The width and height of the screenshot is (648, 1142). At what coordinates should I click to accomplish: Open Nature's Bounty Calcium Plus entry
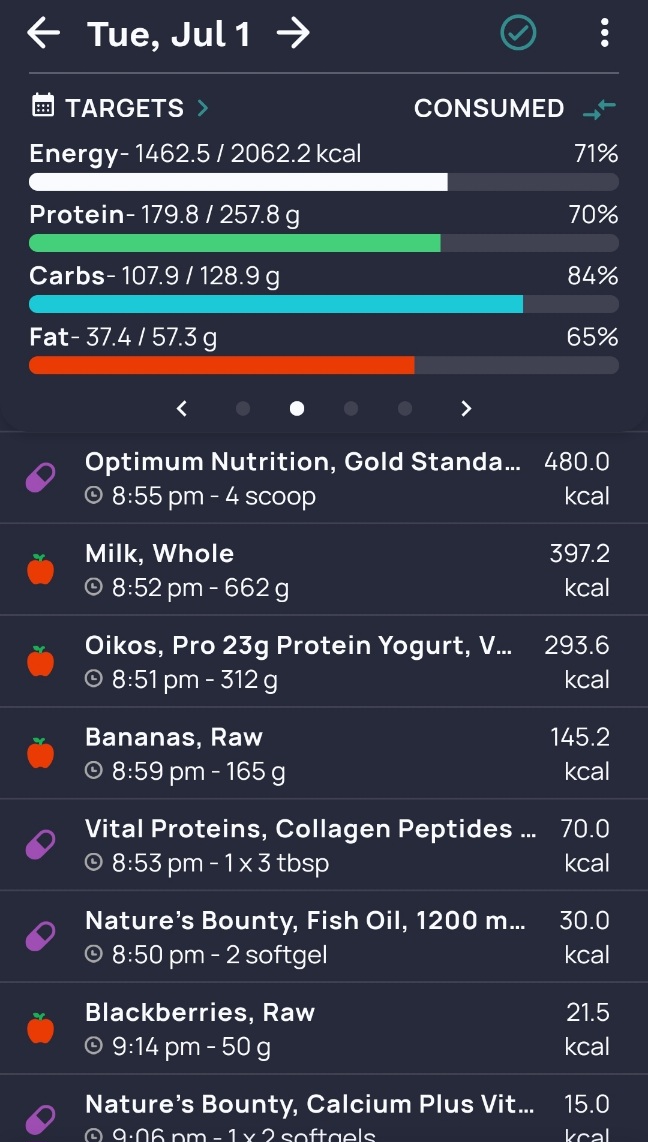pyautogui.click(x=324, y=1108)
